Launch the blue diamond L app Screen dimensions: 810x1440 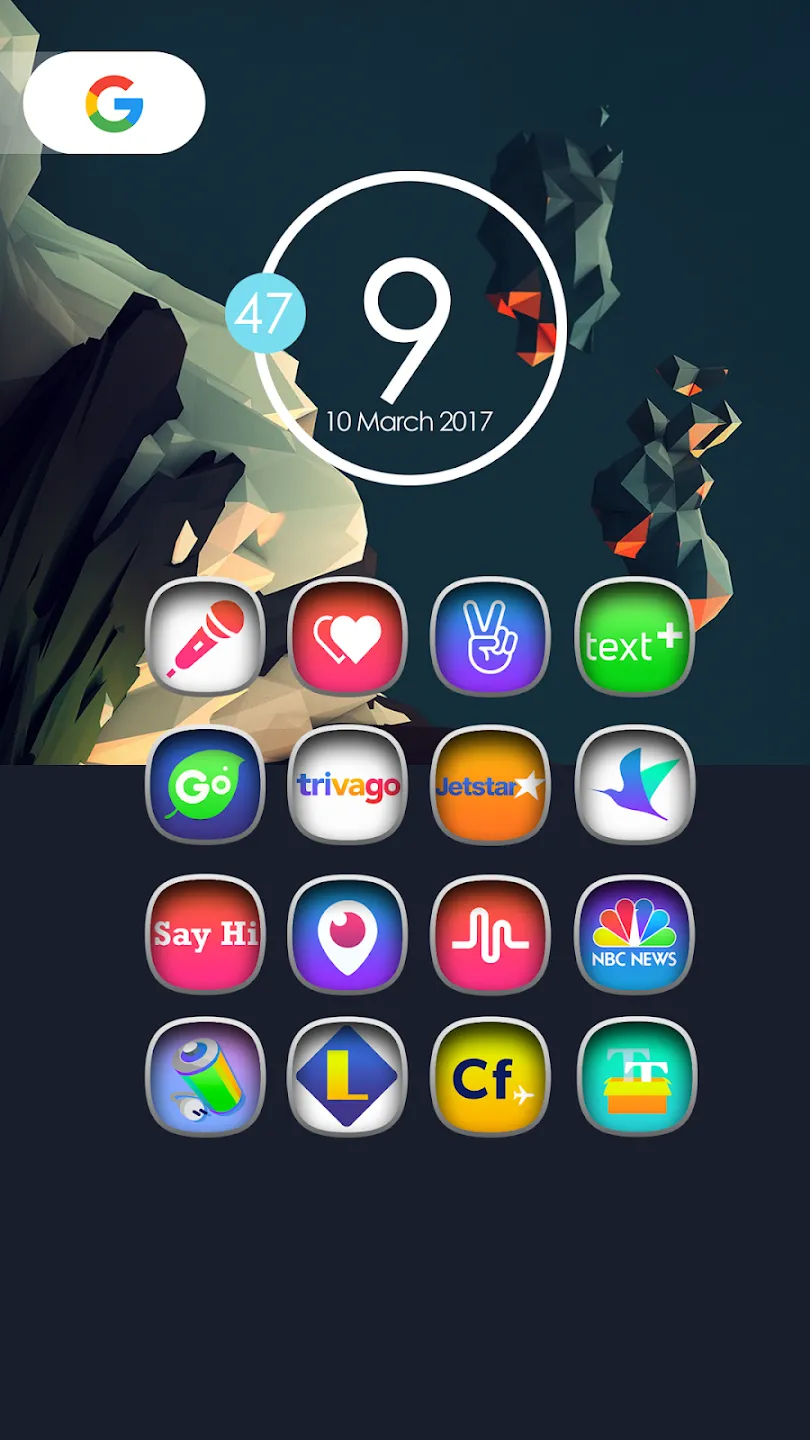point(347,1077)
